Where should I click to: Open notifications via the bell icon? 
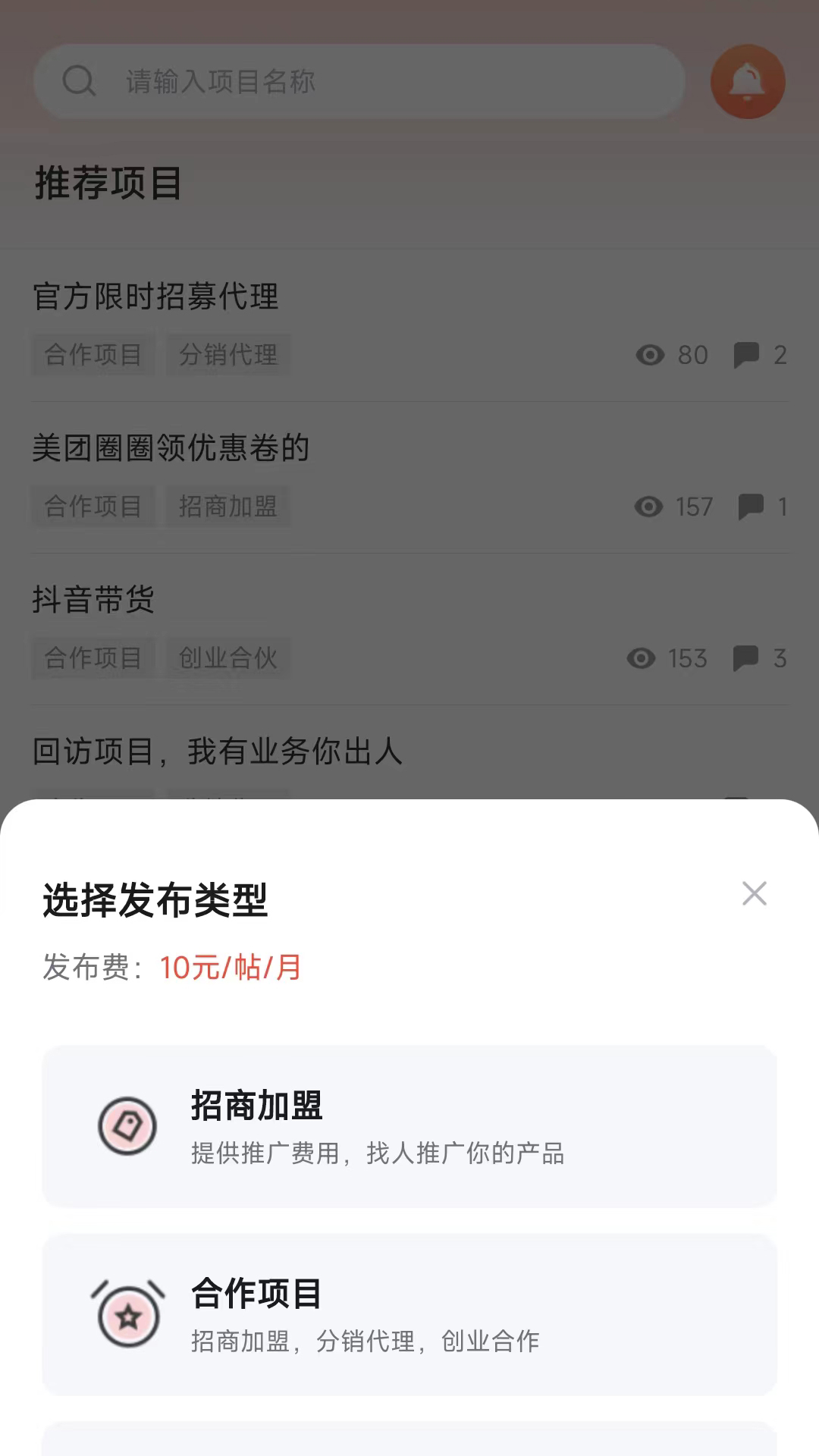pos(747,81)
